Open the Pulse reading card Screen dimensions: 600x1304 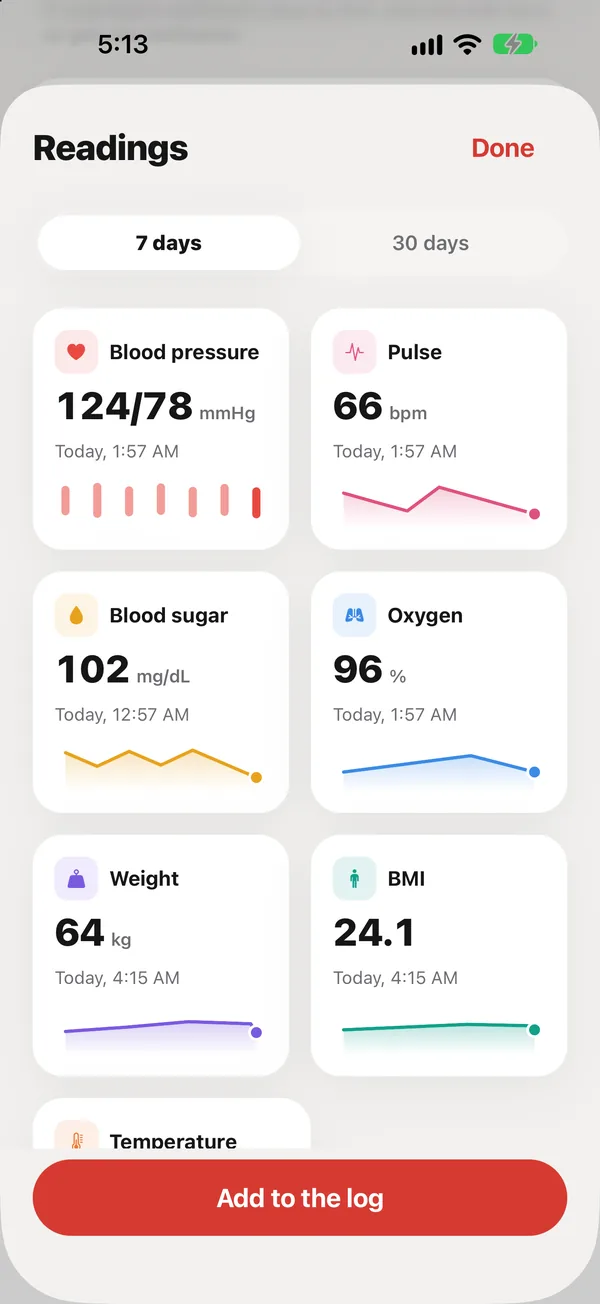click(x=439, y=429)
